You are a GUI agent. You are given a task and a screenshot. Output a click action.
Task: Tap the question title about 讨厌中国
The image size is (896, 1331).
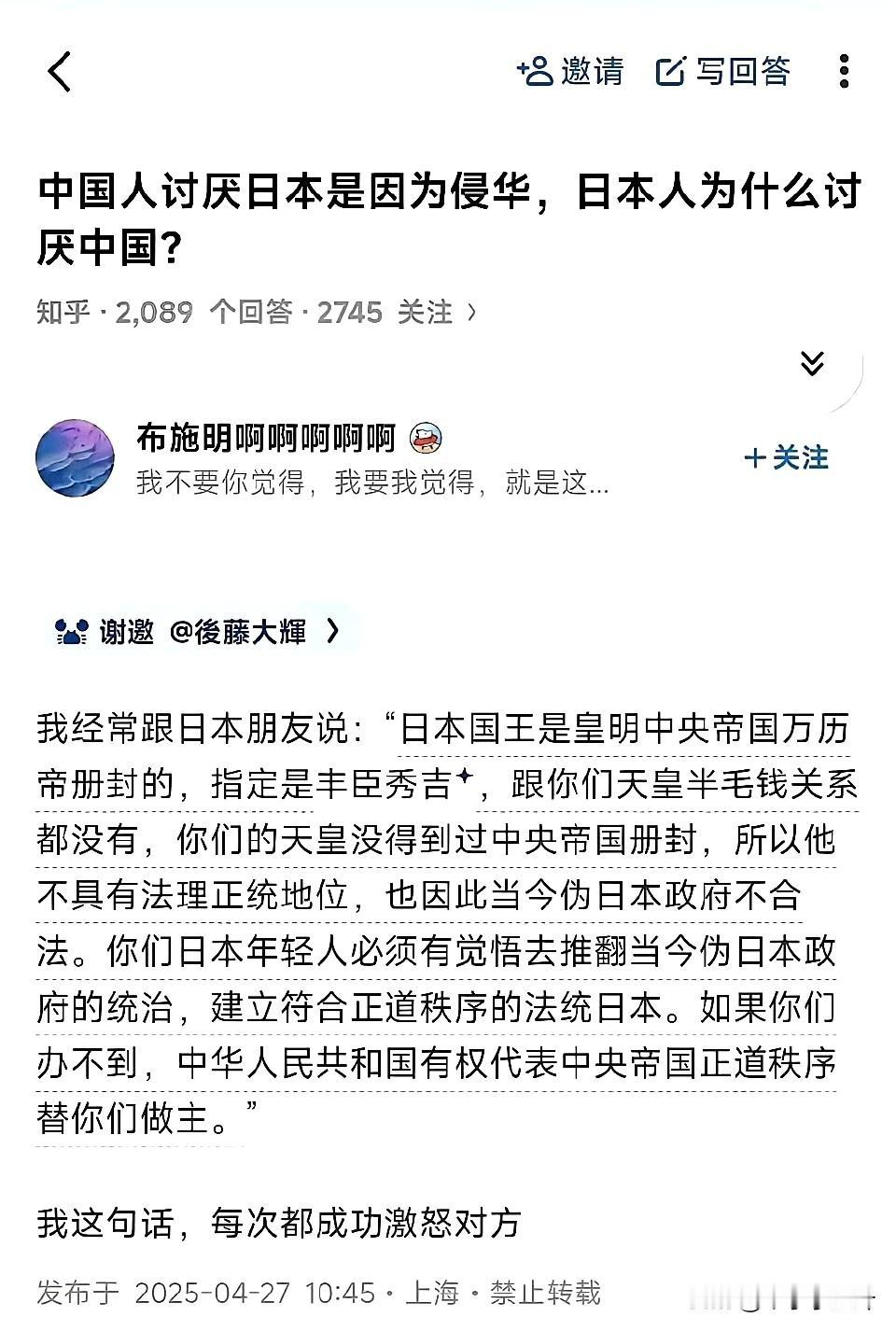point(448,217)
